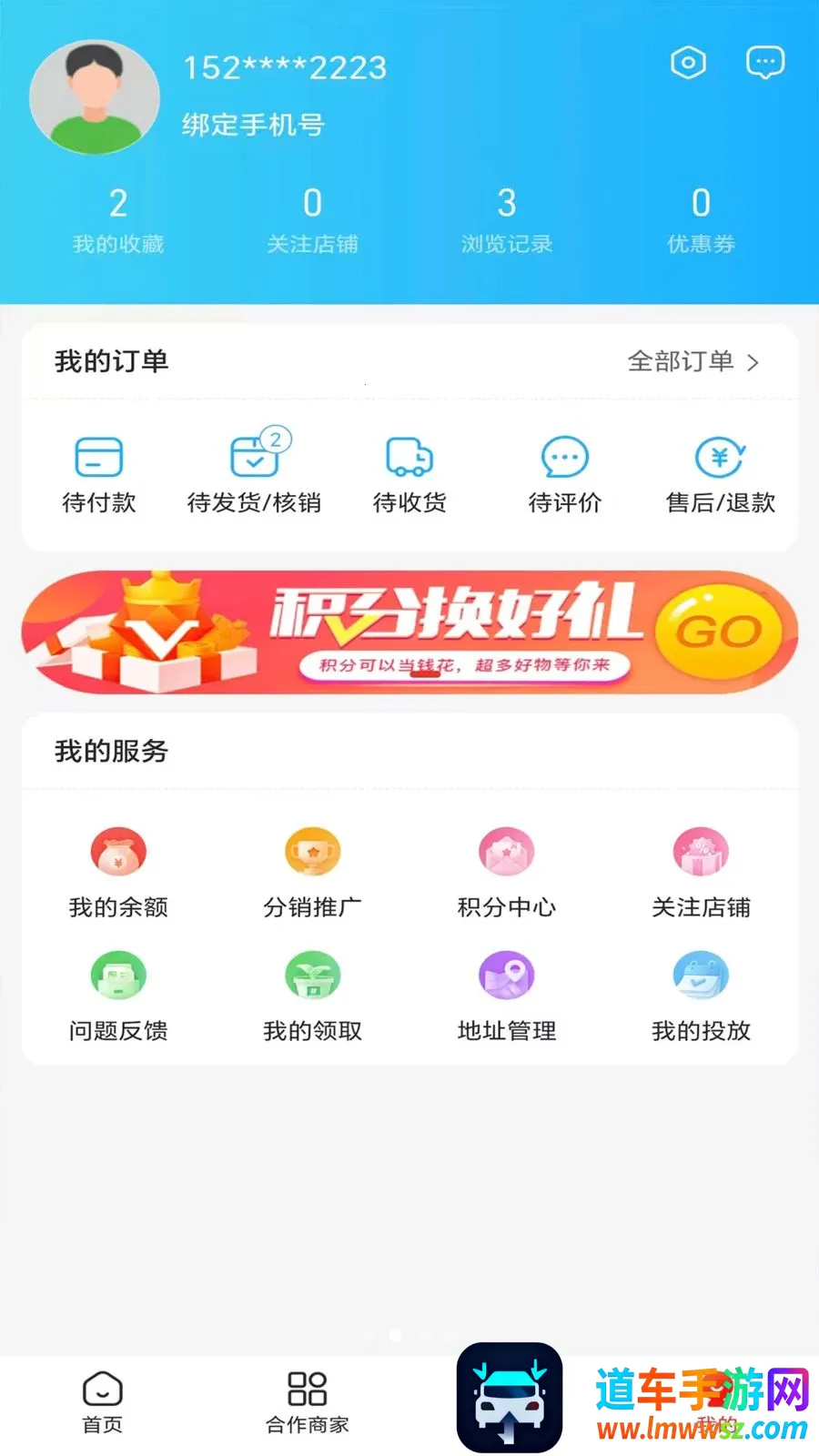
Task: Open 问题反馈 feedback
Action: pyautogui.click(x=118, y=997)
